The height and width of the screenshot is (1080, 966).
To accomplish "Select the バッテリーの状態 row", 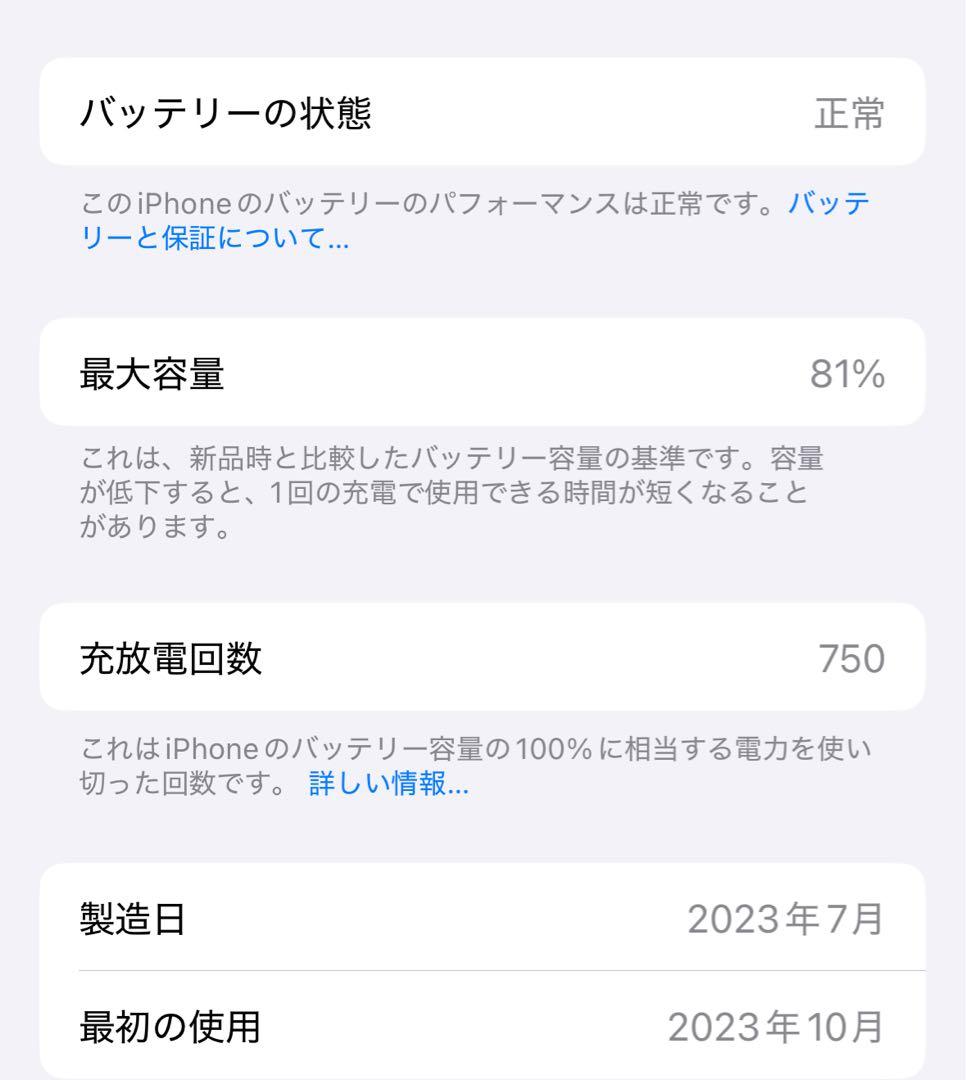I will pos(483,111).
